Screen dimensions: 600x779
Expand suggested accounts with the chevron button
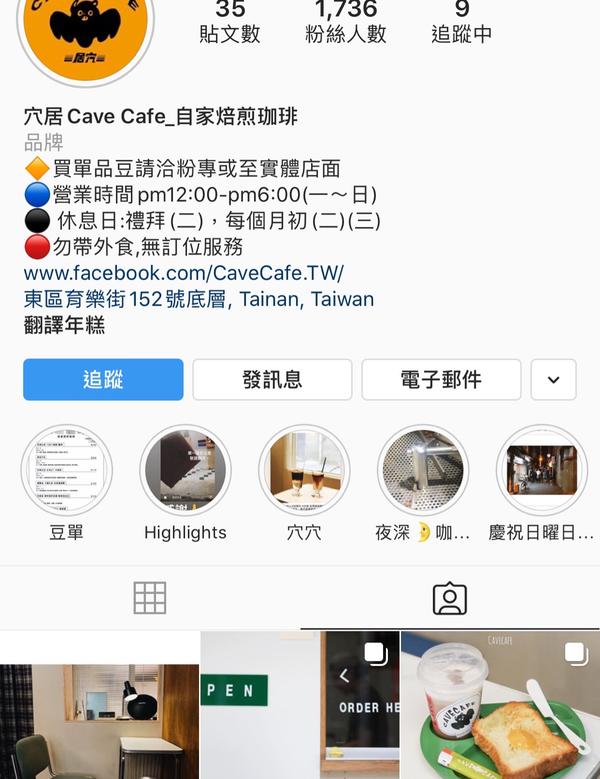pos(553,380)
